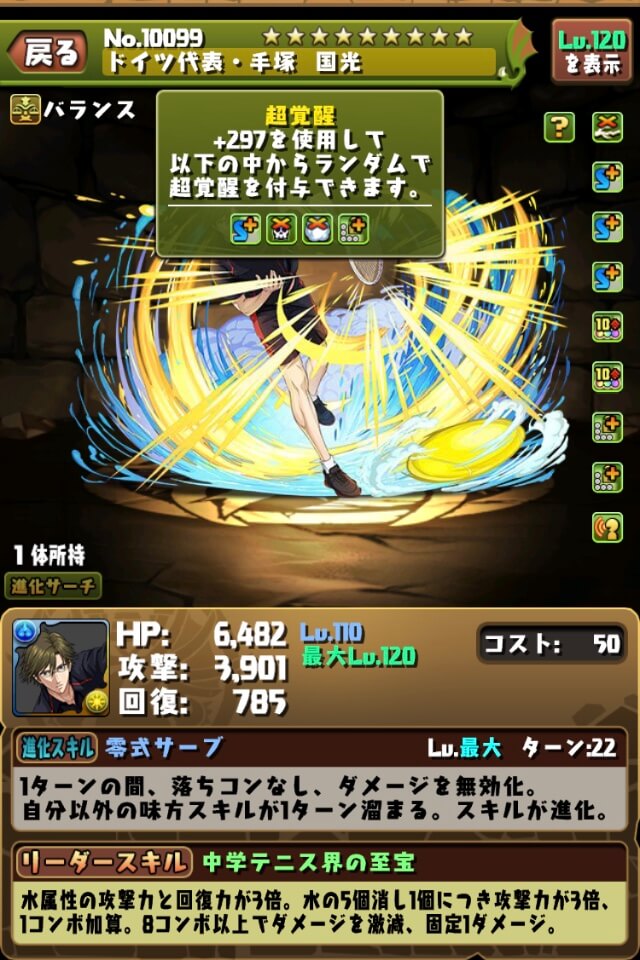Tap the リーダースキル label

tap(103, 861)
